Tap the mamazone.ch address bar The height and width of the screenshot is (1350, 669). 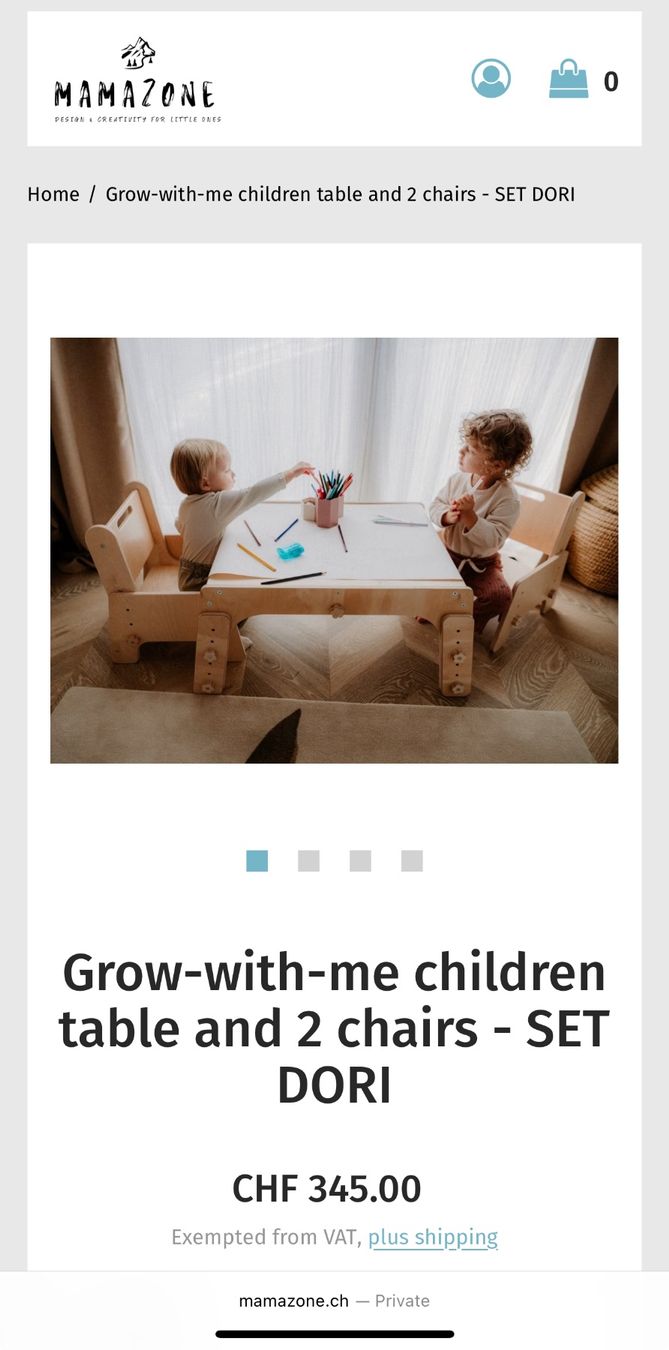point(334,1301)
